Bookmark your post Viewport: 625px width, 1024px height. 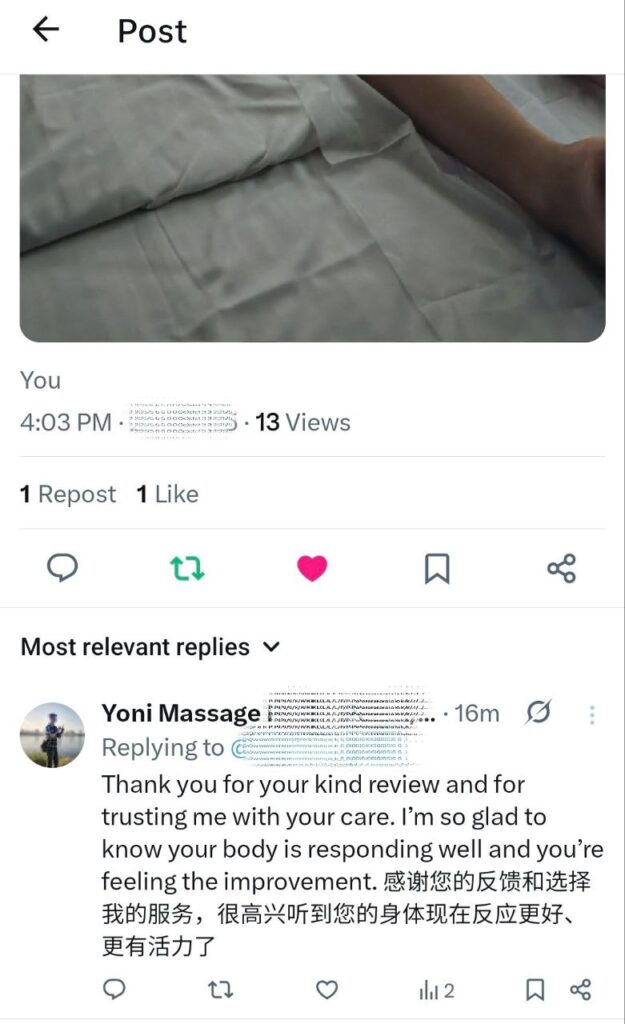click(437, 569)
